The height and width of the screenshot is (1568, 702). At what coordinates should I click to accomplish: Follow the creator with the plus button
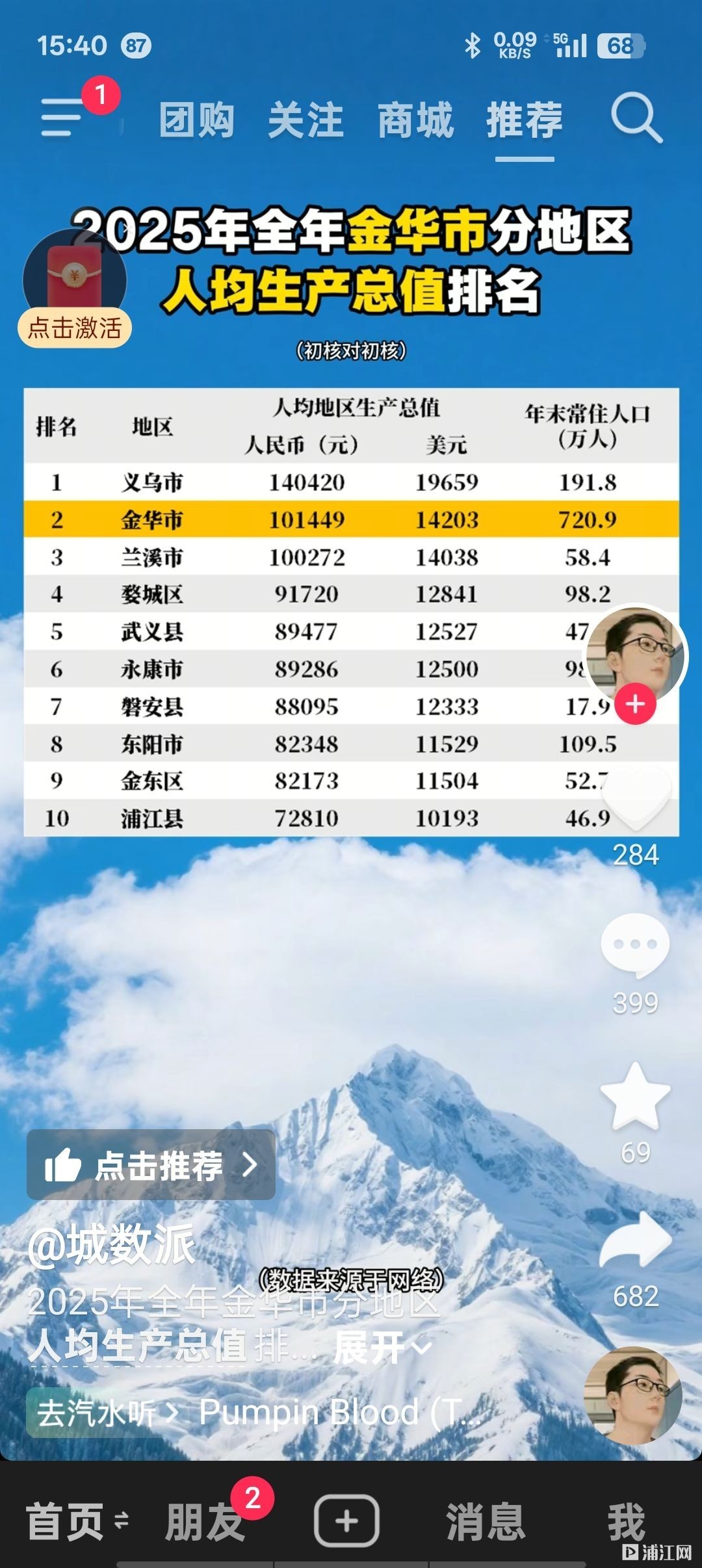pos(635,704)
